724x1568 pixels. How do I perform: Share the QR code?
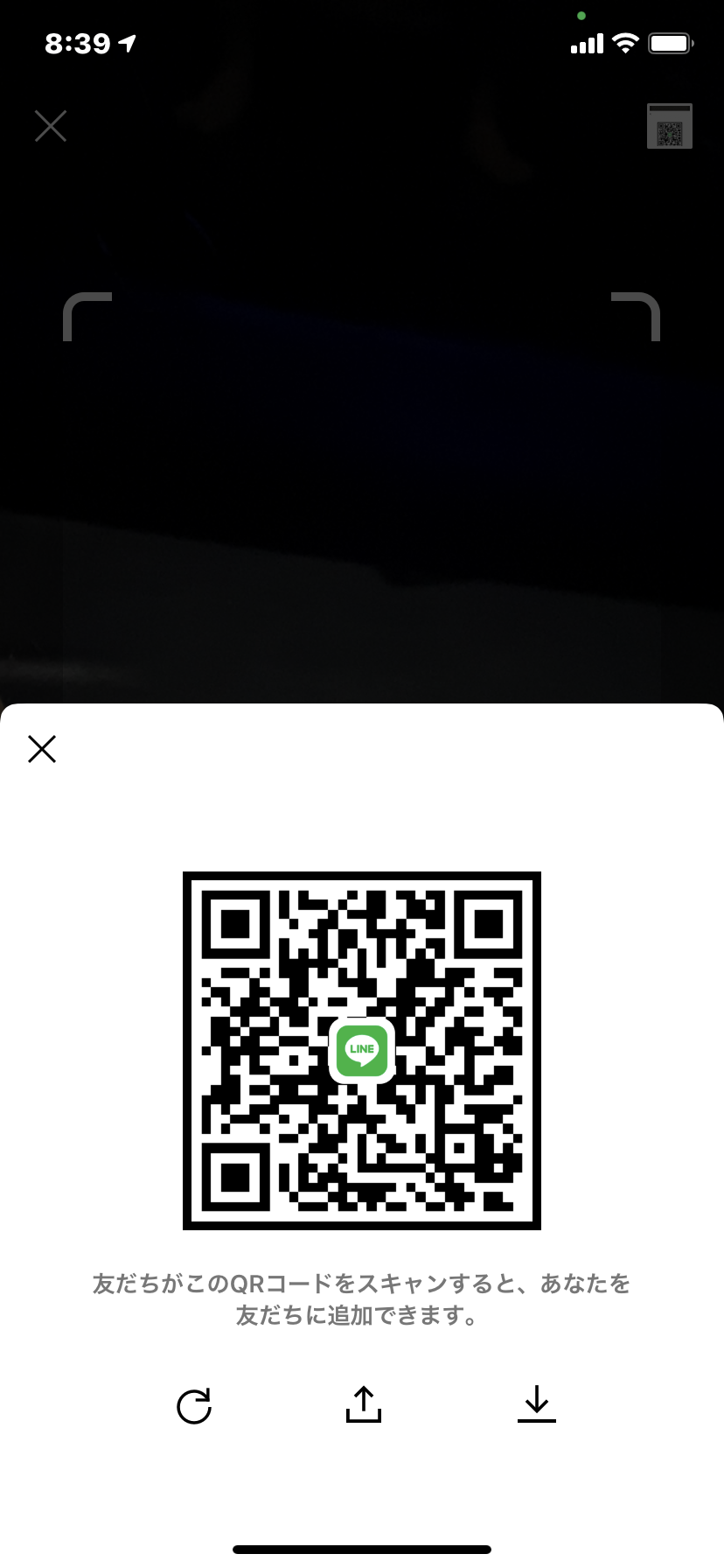pyautogui.click(x=363, y=1404)
